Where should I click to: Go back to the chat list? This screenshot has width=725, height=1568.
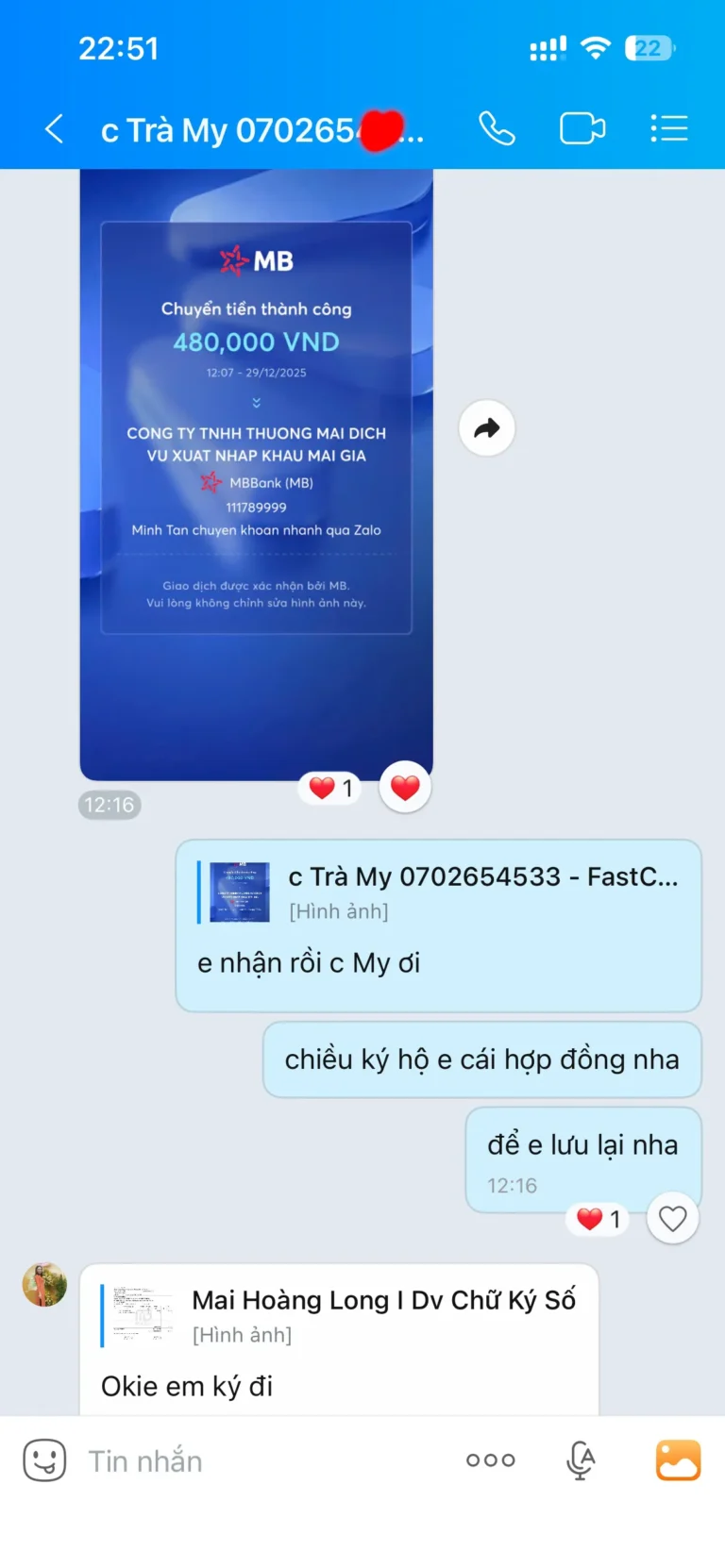55,128
